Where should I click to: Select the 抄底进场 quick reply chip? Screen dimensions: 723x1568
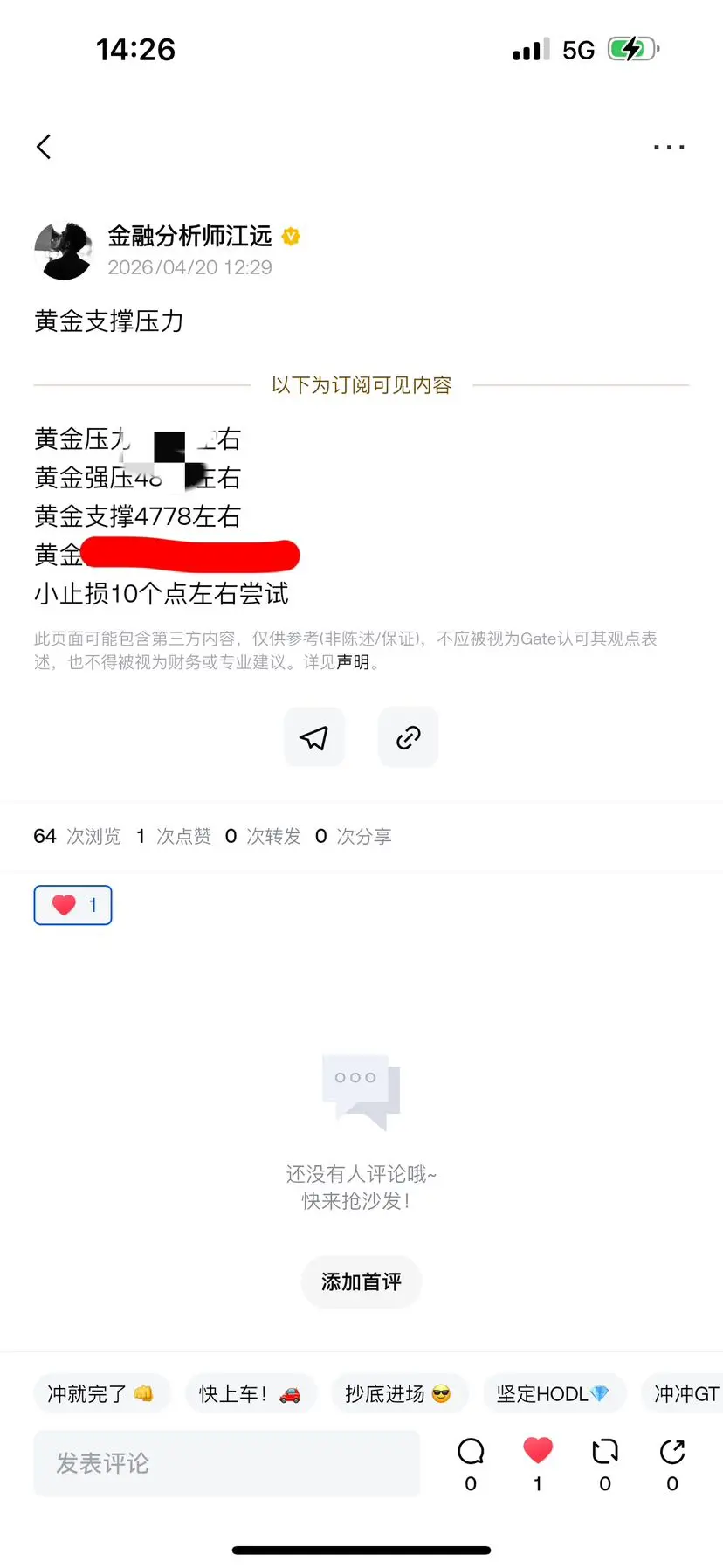tap(400, 1393)
